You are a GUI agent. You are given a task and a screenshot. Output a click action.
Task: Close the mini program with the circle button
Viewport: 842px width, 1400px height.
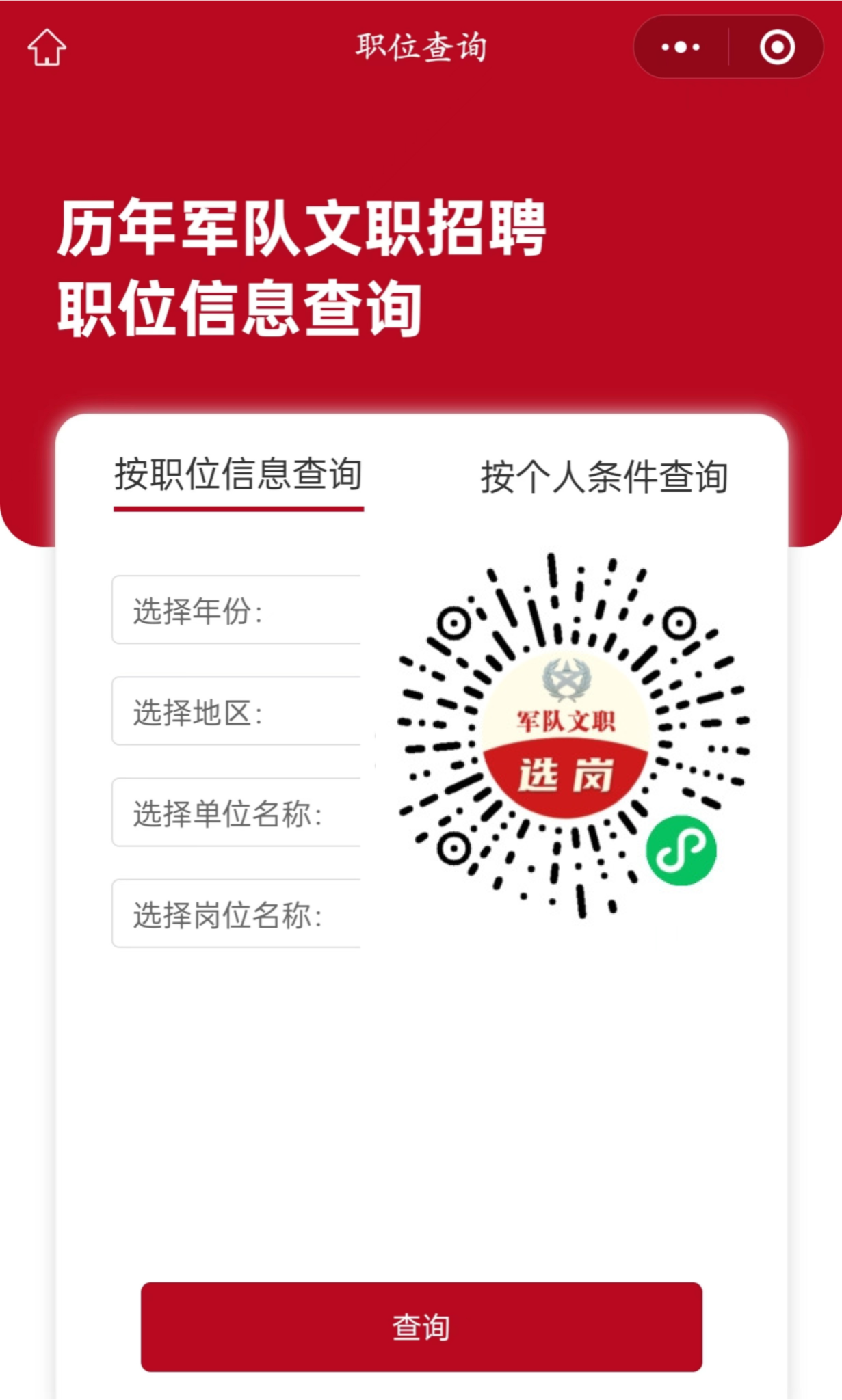[x=777, y=47]
